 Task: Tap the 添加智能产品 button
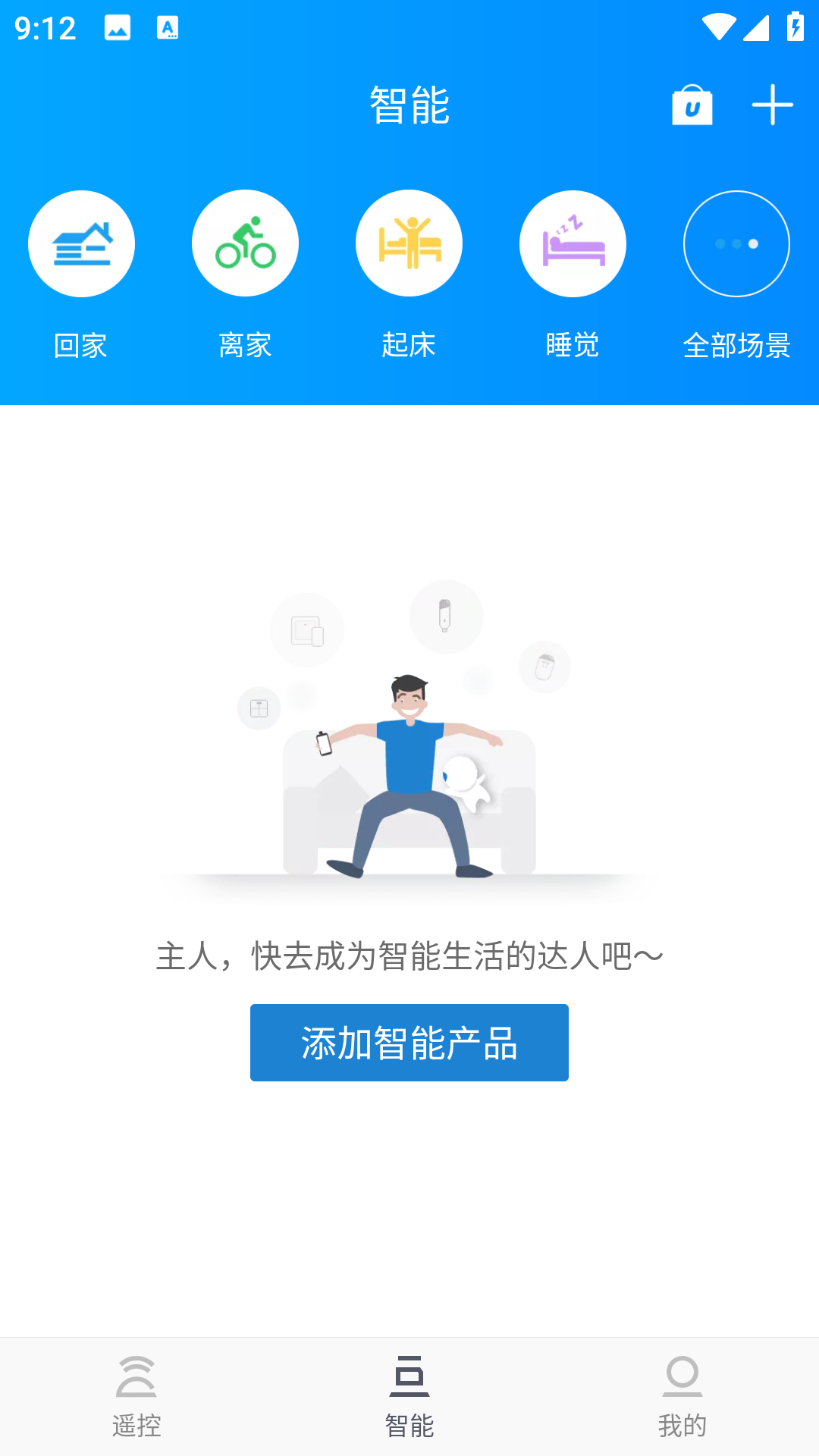point(409,1043)
